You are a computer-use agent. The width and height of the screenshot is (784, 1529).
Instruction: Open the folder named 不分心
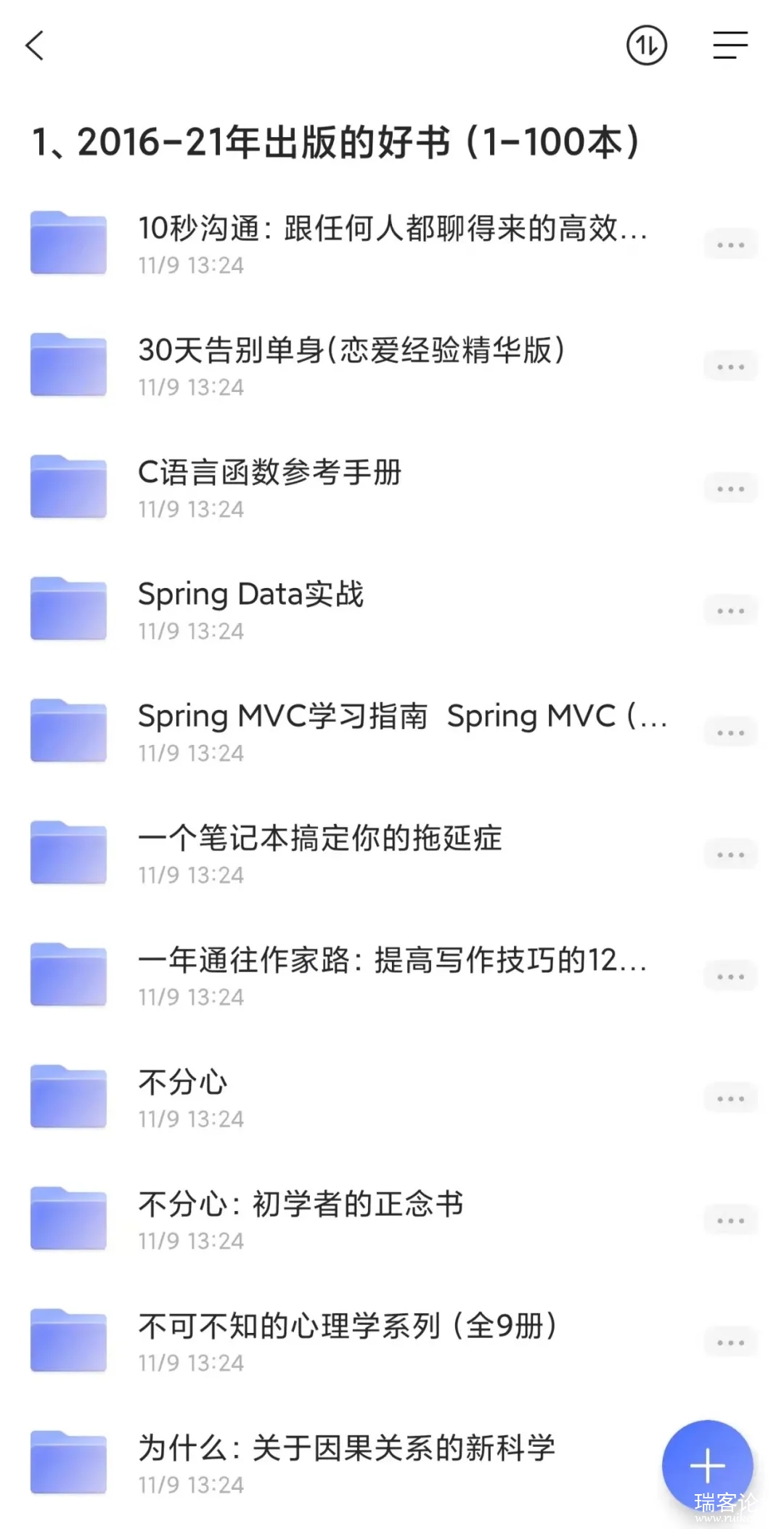183,1082
